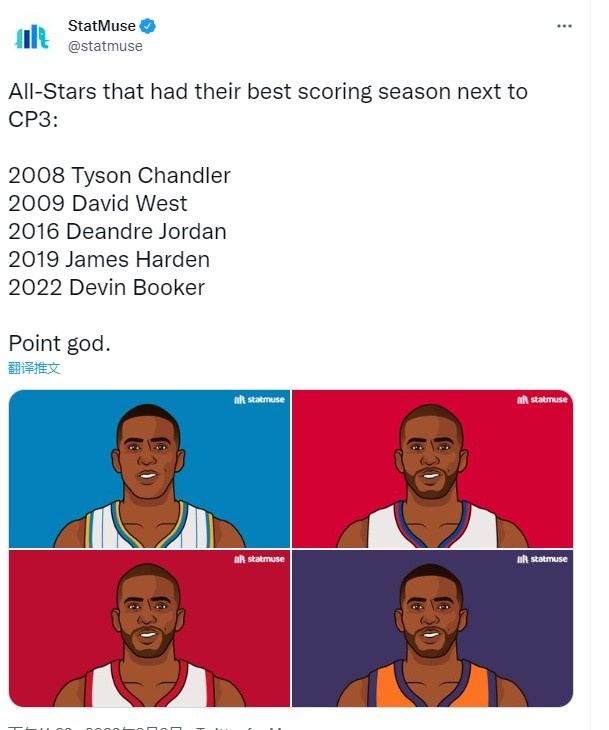Open the bottom-left red jersey image
The image size is (609, 730).
149,628
